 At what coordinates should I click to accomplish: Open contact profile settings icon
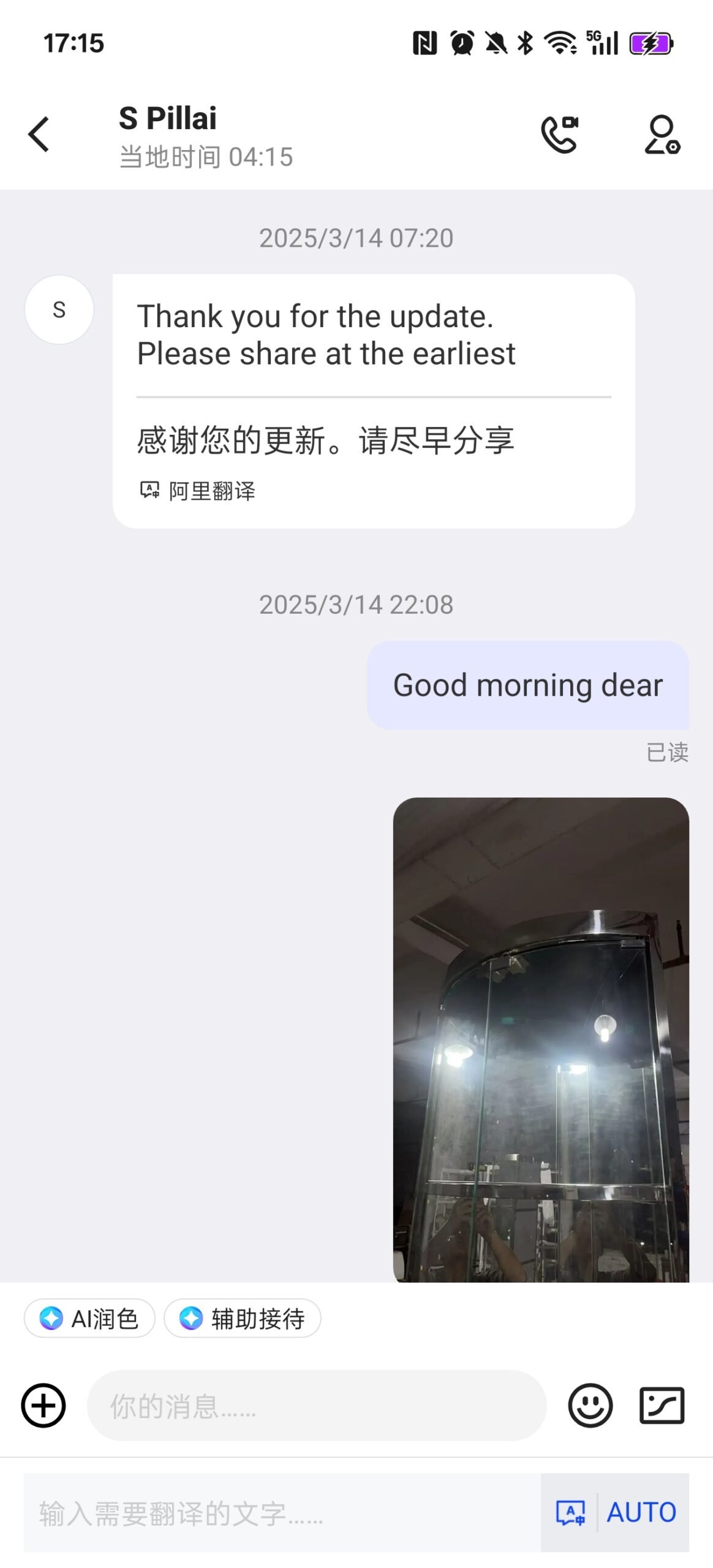(x=662, y=134)
